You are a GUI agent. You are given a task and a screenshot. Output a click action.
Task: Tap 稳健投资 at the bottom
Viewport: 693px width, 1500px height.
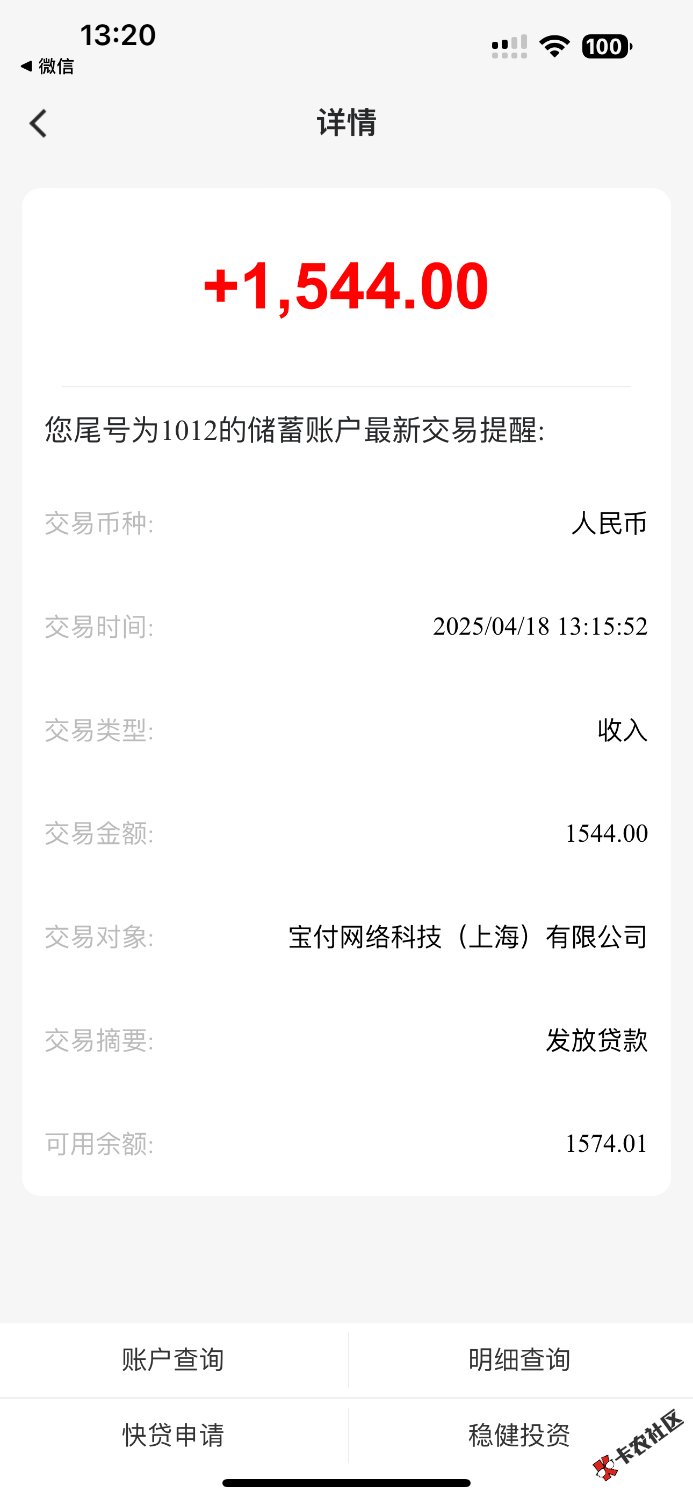pyautogui.click(x=519, y=1435)
